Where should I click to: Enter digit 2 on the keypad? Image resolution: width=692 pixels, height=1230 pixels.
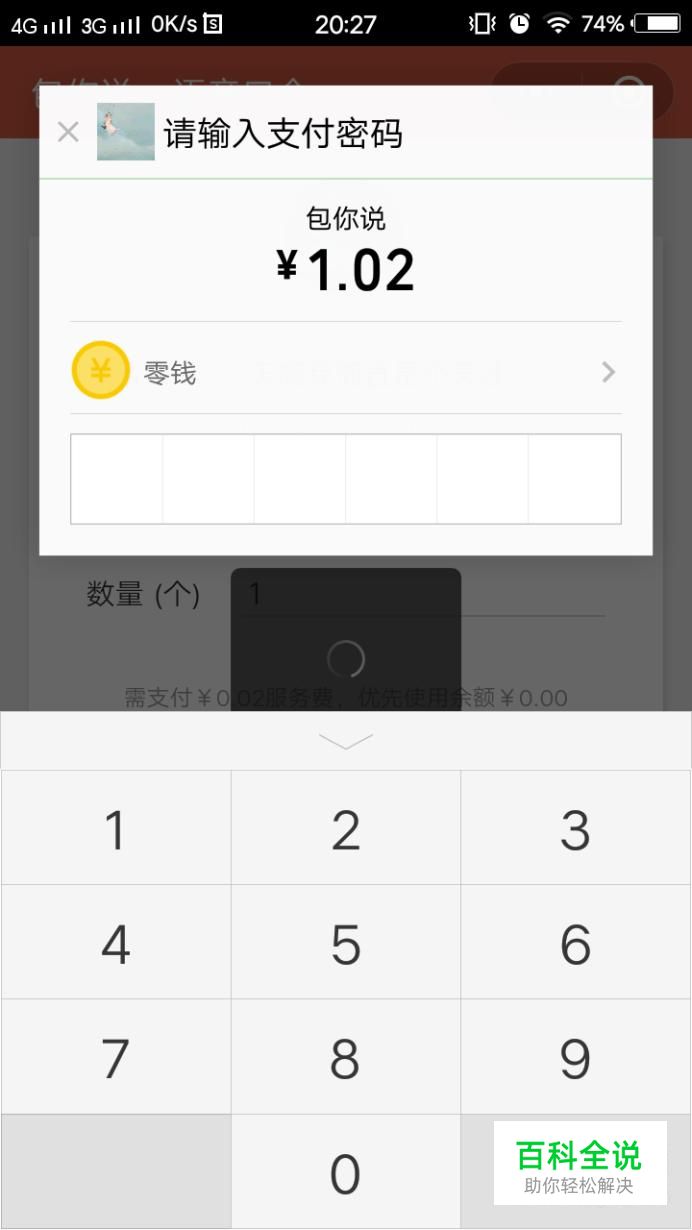click(346, 828)
